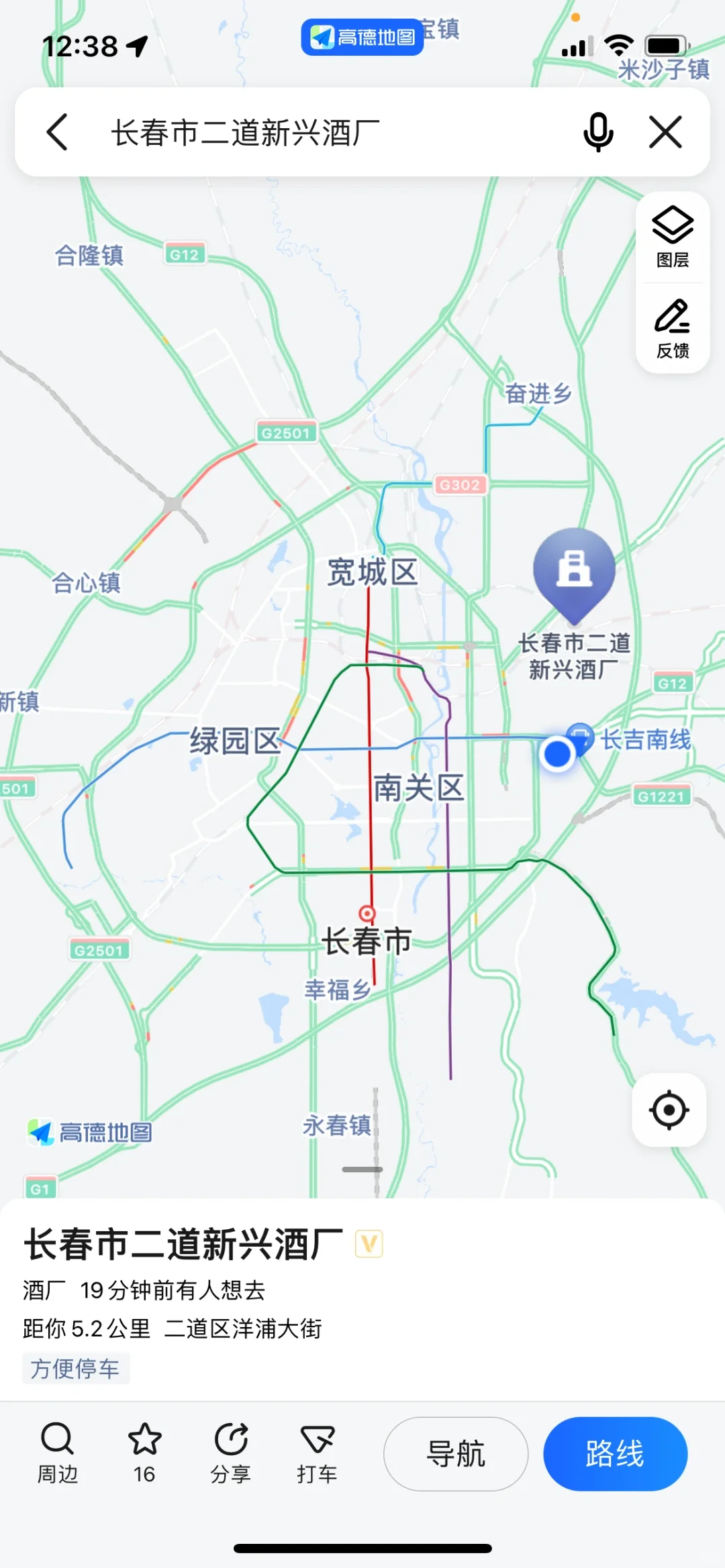Open the 反馈 feedback option
This screenshot has height=1568, width=725.
(672, 329)
